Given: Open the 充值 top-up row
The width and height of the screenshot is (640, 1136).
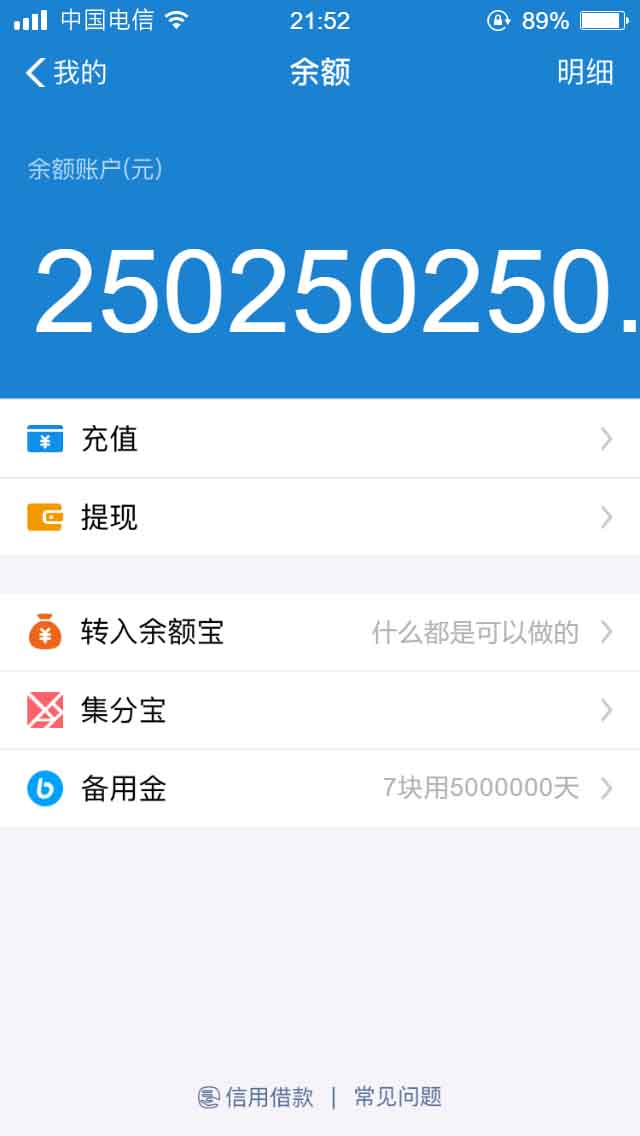Looking at the screenshot, I should coord(320,439).
